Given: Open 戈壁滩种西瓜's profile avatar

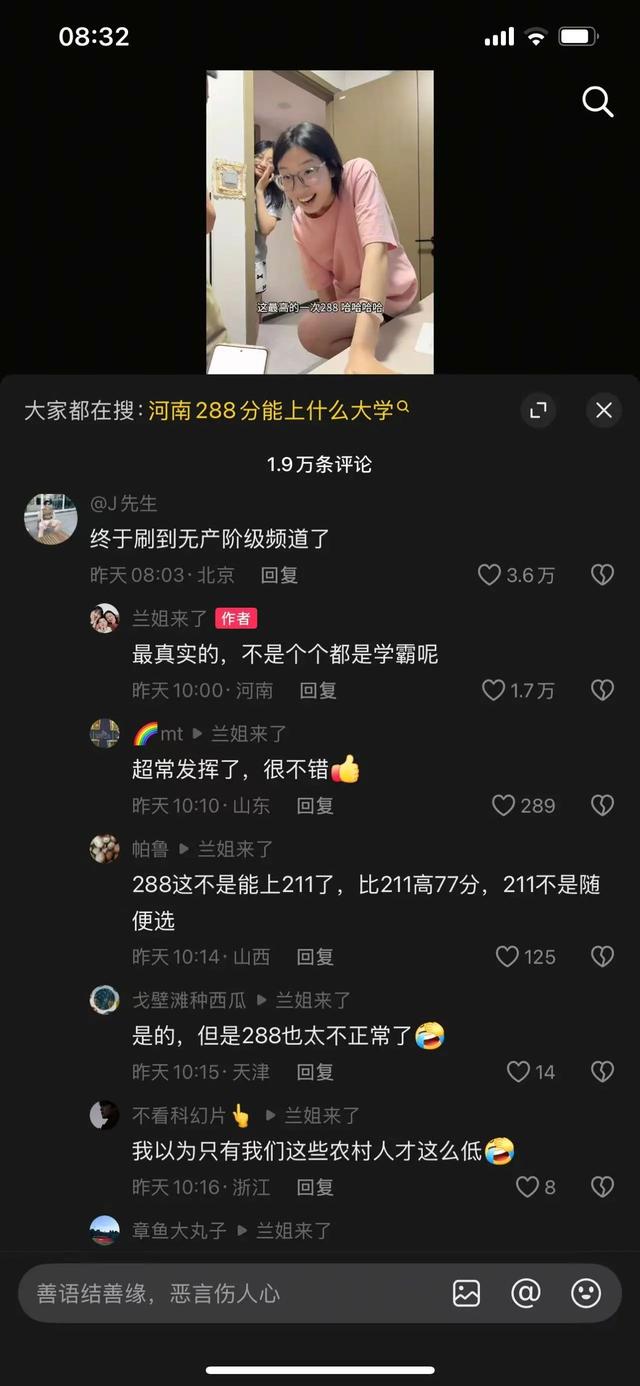Looking at the screenshot, I should (105, 999).
